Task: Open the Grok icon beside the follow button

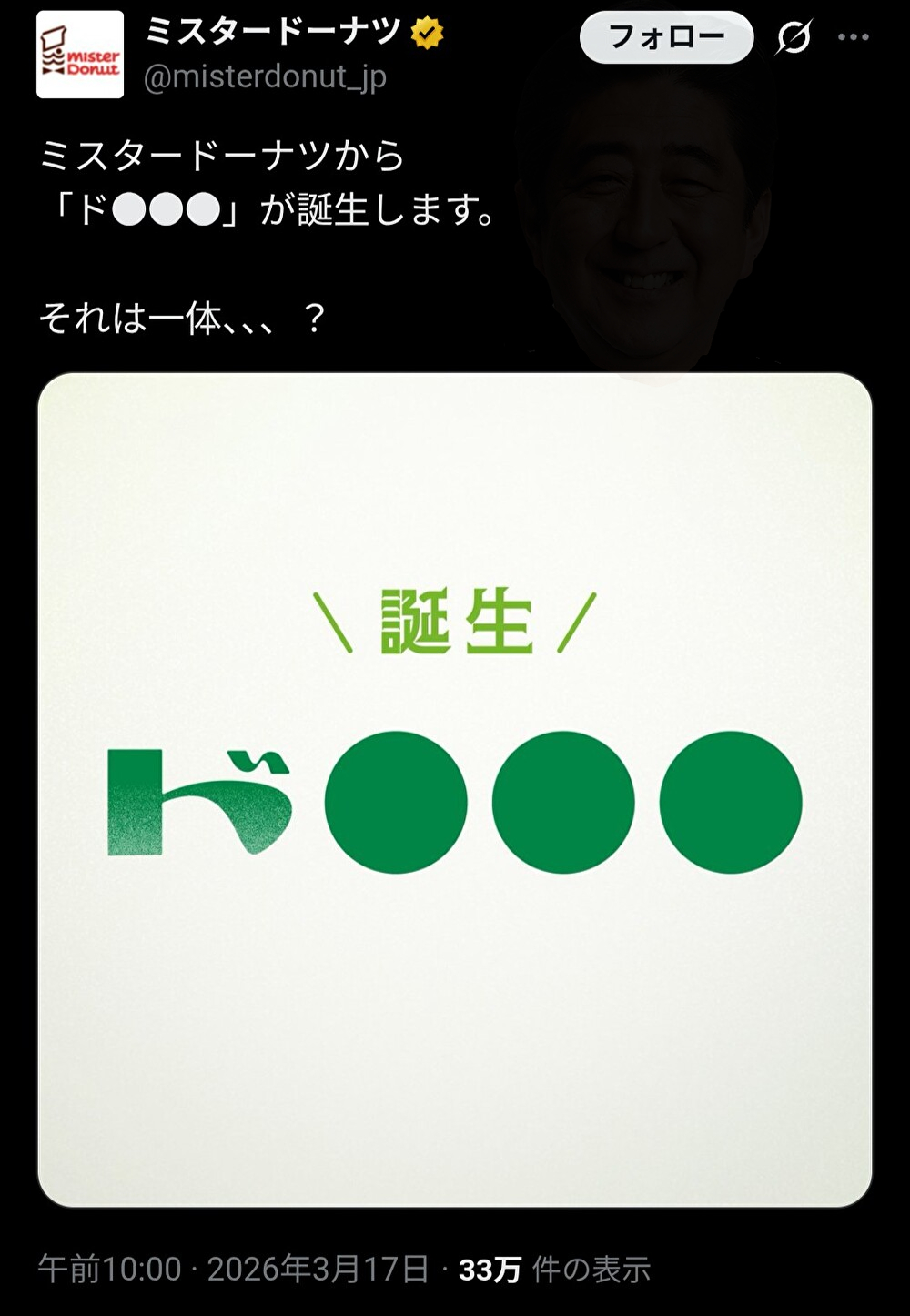Action: 794,37
